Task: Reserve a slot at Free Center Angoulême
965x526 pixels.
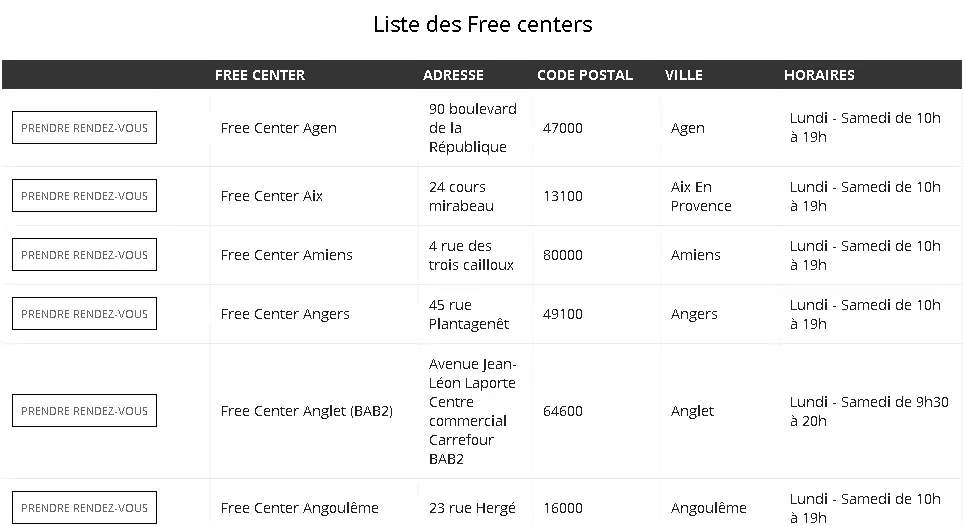Action: point(84,507)
